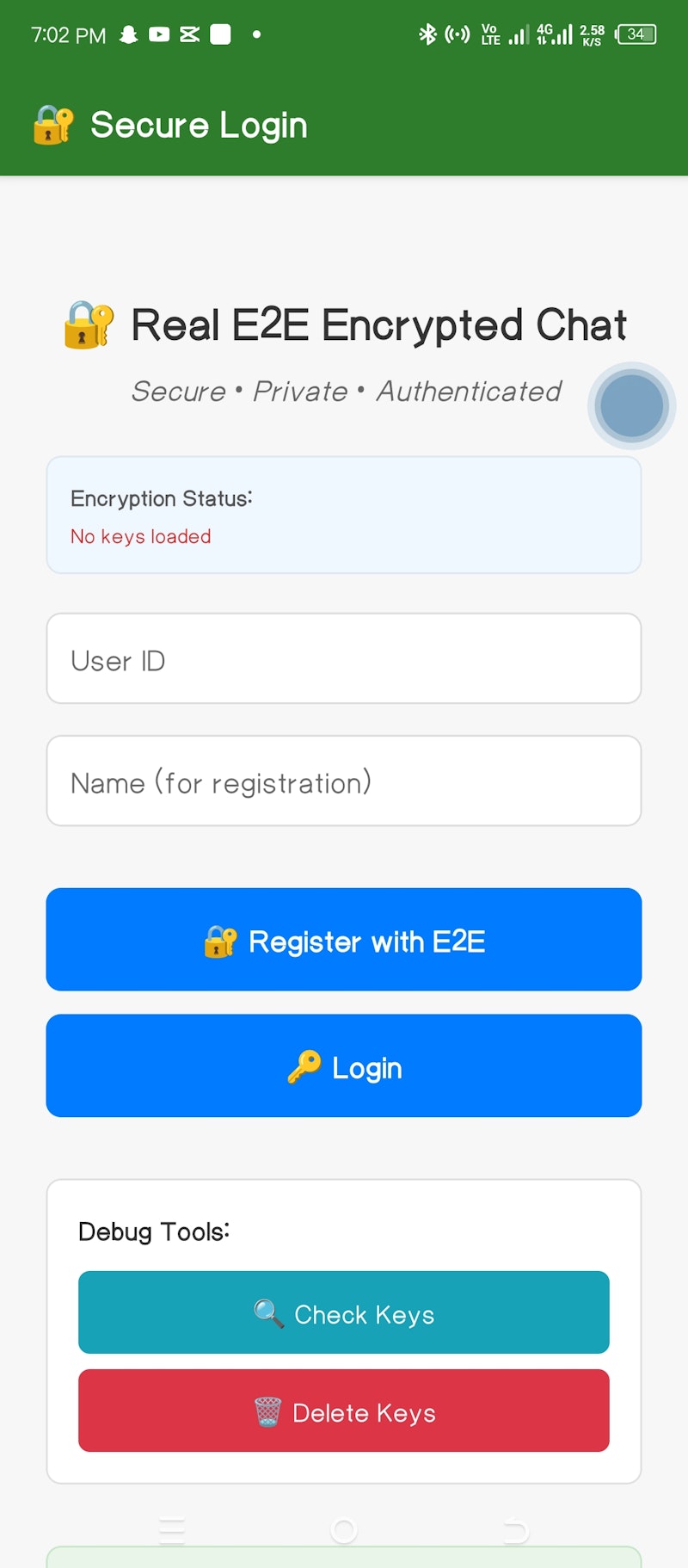Image resolution: width=688 pixels, height=1568 pixels.
Task: Tap the Name for registration field
Action: tap(344, 781)
